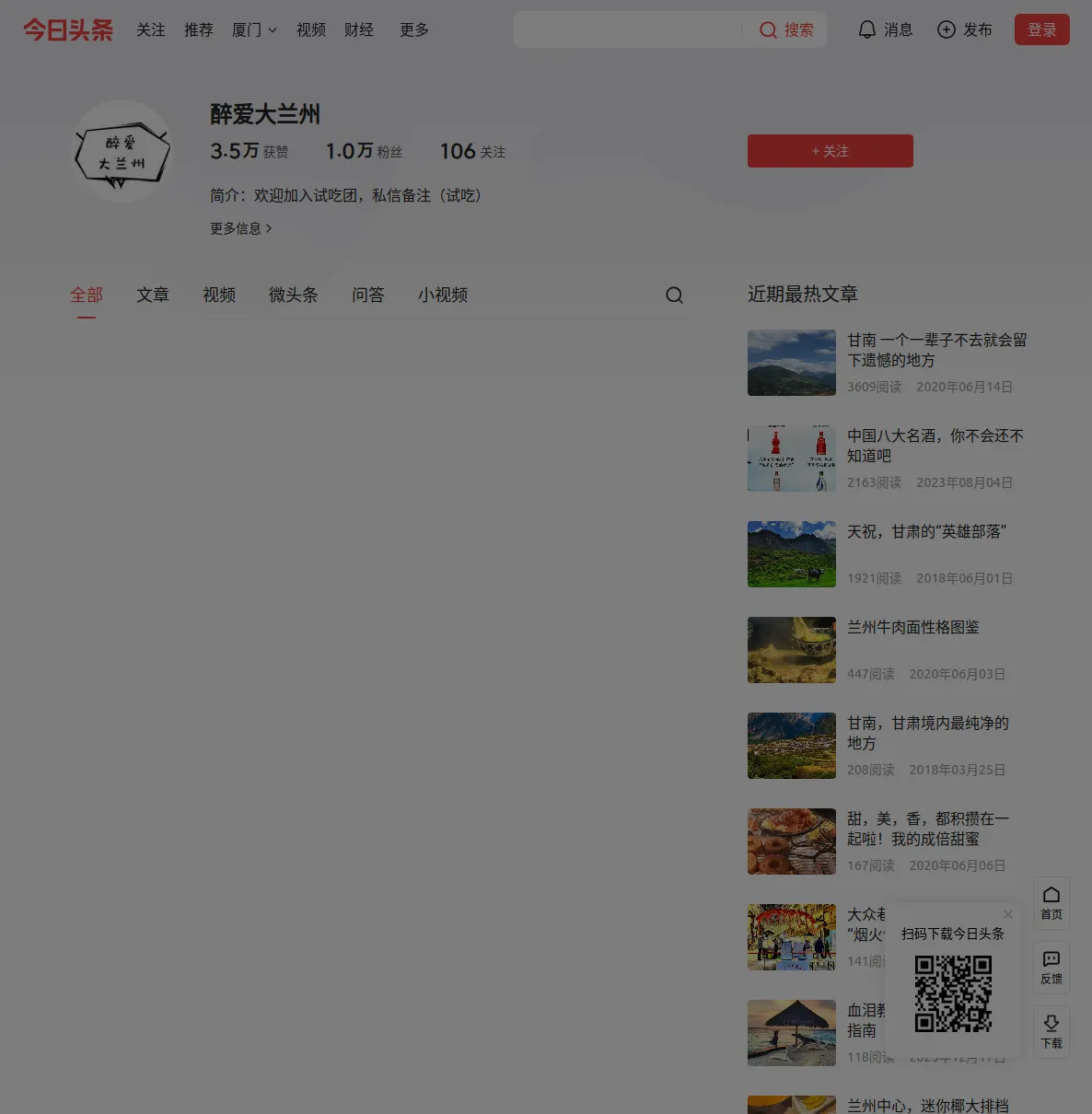Search within this author's posts
1092x1114 pixels.
[x=674, y=295]
